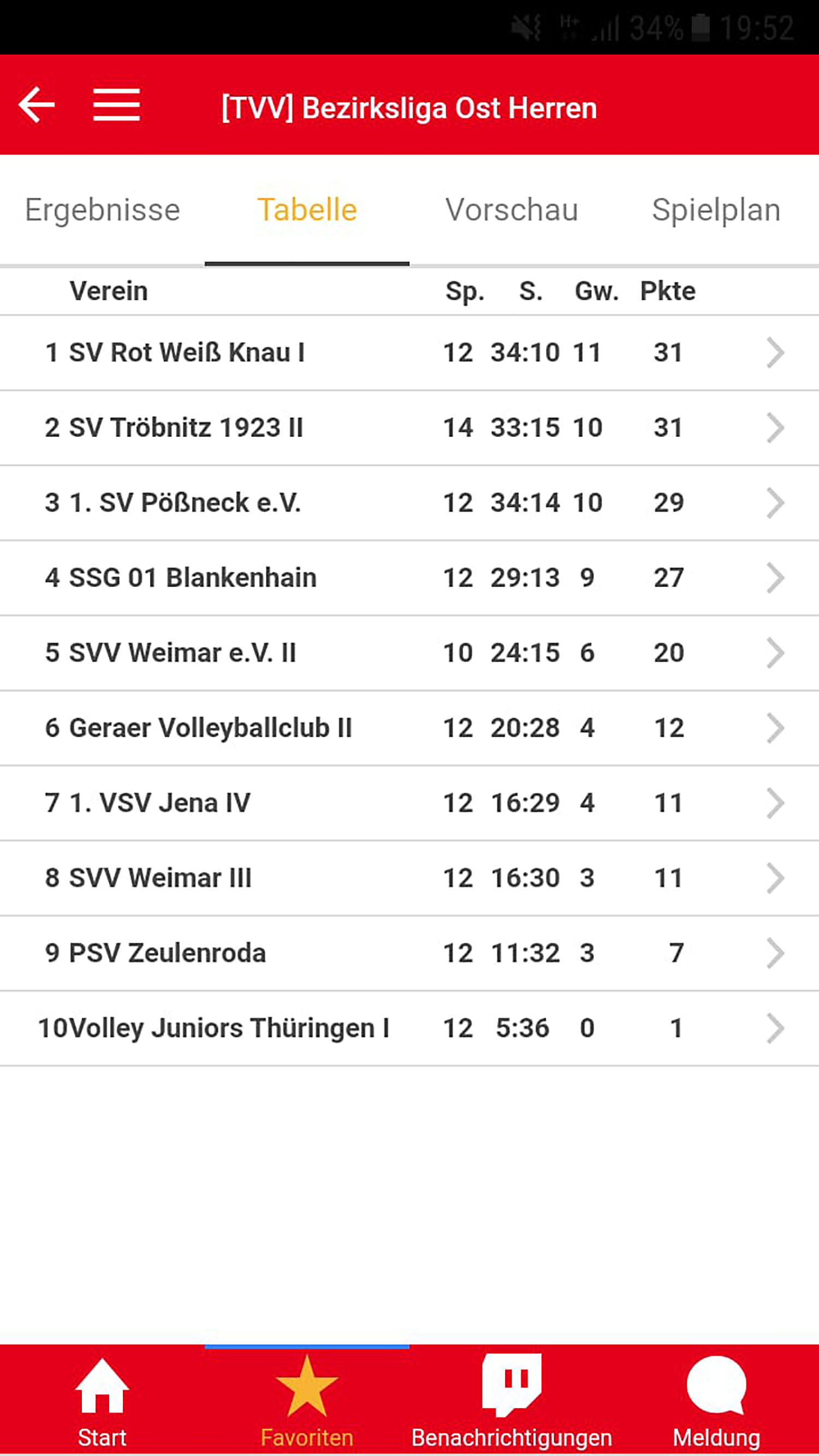Open the Favoriten tab
Screen dimensions: 819x1456
(x=307, y=1399)
